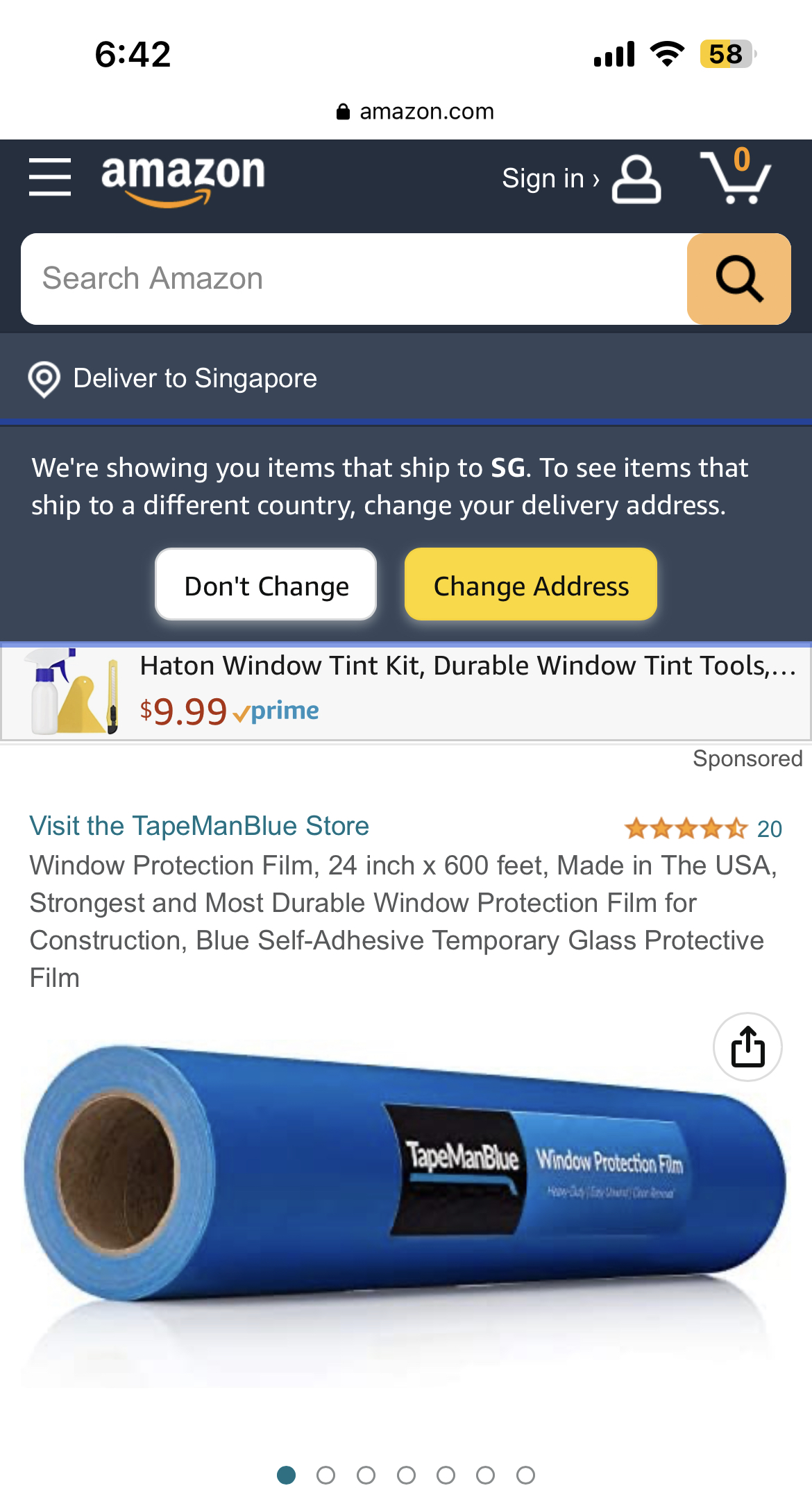The height and width of the screenshot is (1504, 812).
Task: Choose Don't Change
Action: tap(266, 584)
